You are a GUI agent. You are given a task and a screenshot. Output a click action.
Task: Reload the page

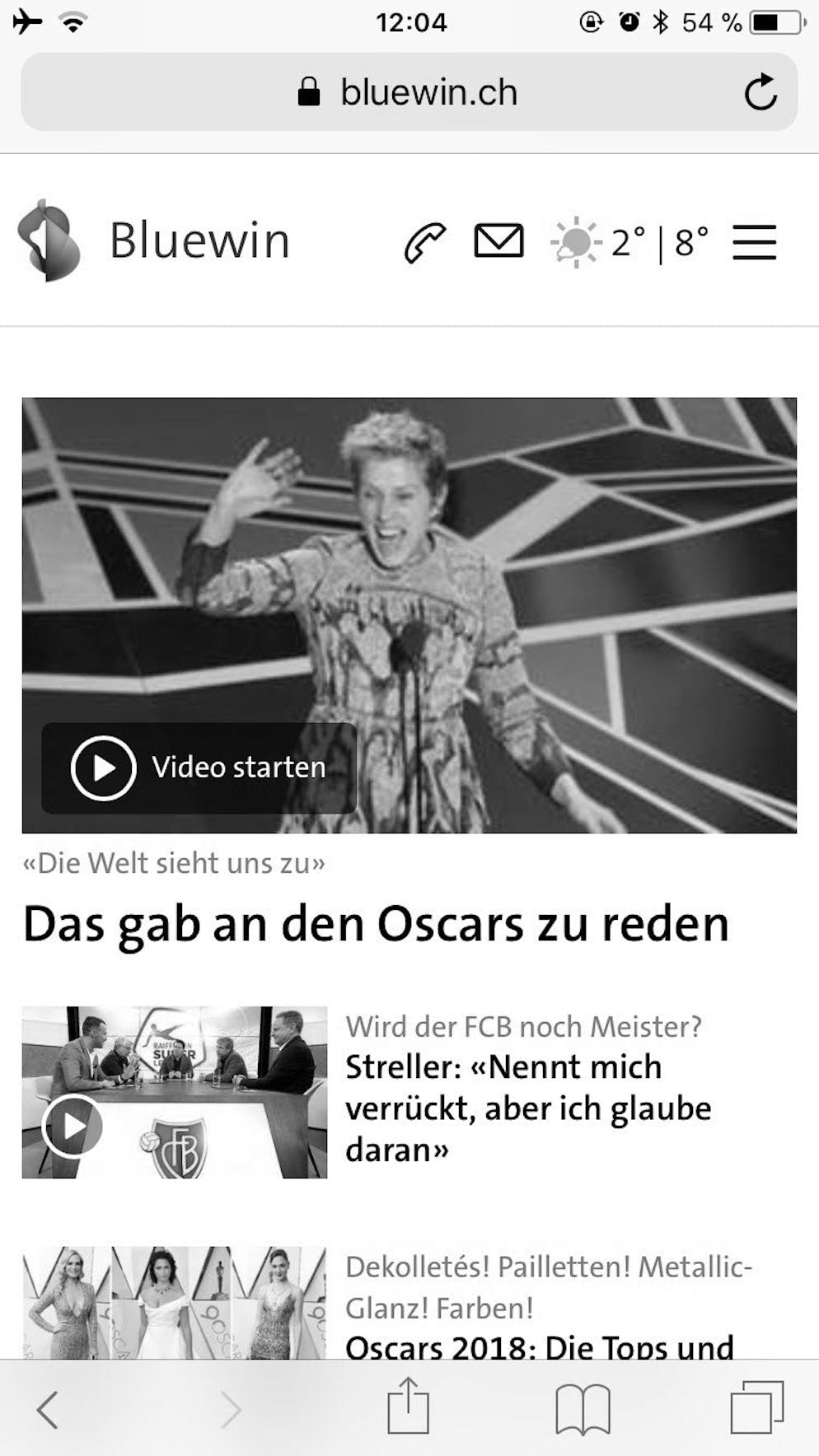tap(760, 92)
